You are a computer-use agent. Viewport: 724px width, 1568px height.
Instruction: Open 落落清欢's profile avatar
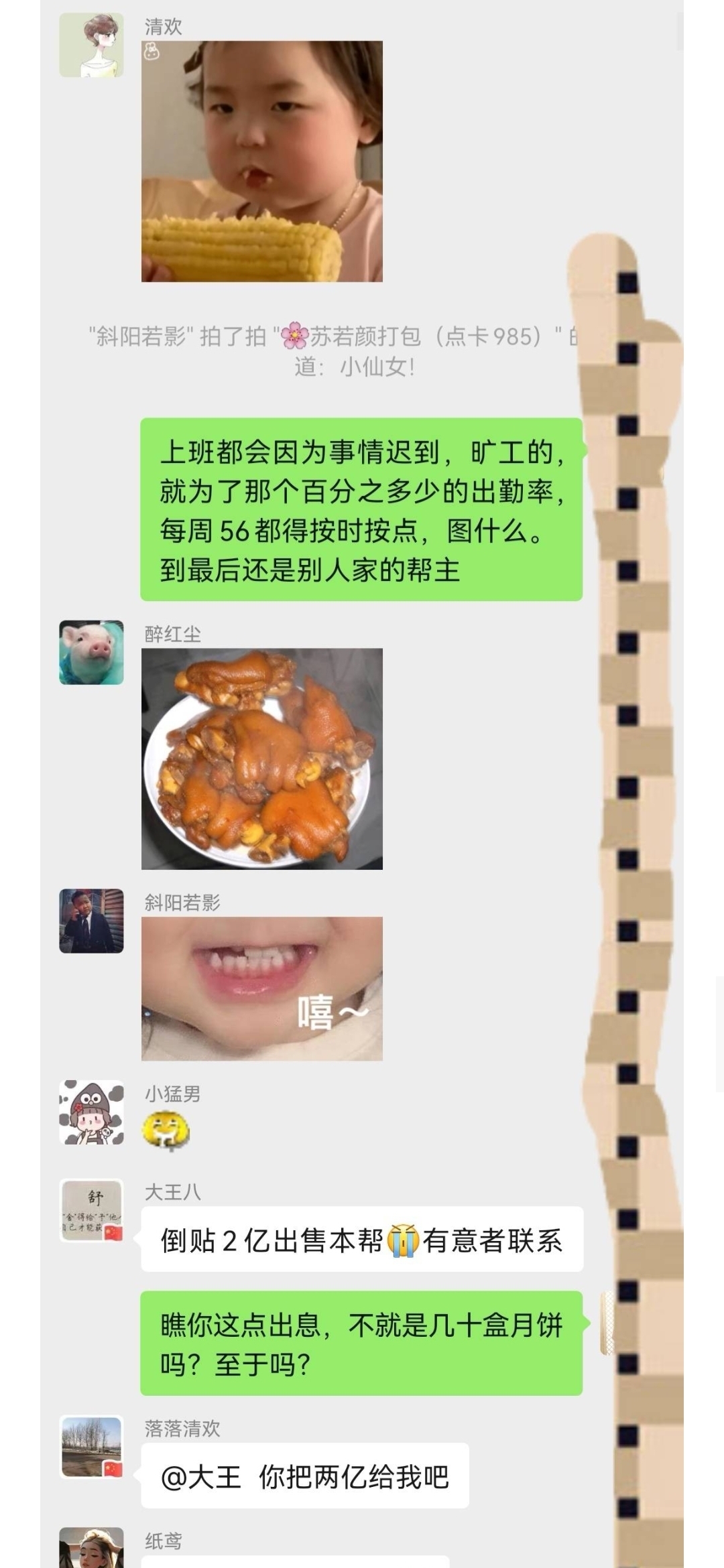click(x=91, y=1446)
